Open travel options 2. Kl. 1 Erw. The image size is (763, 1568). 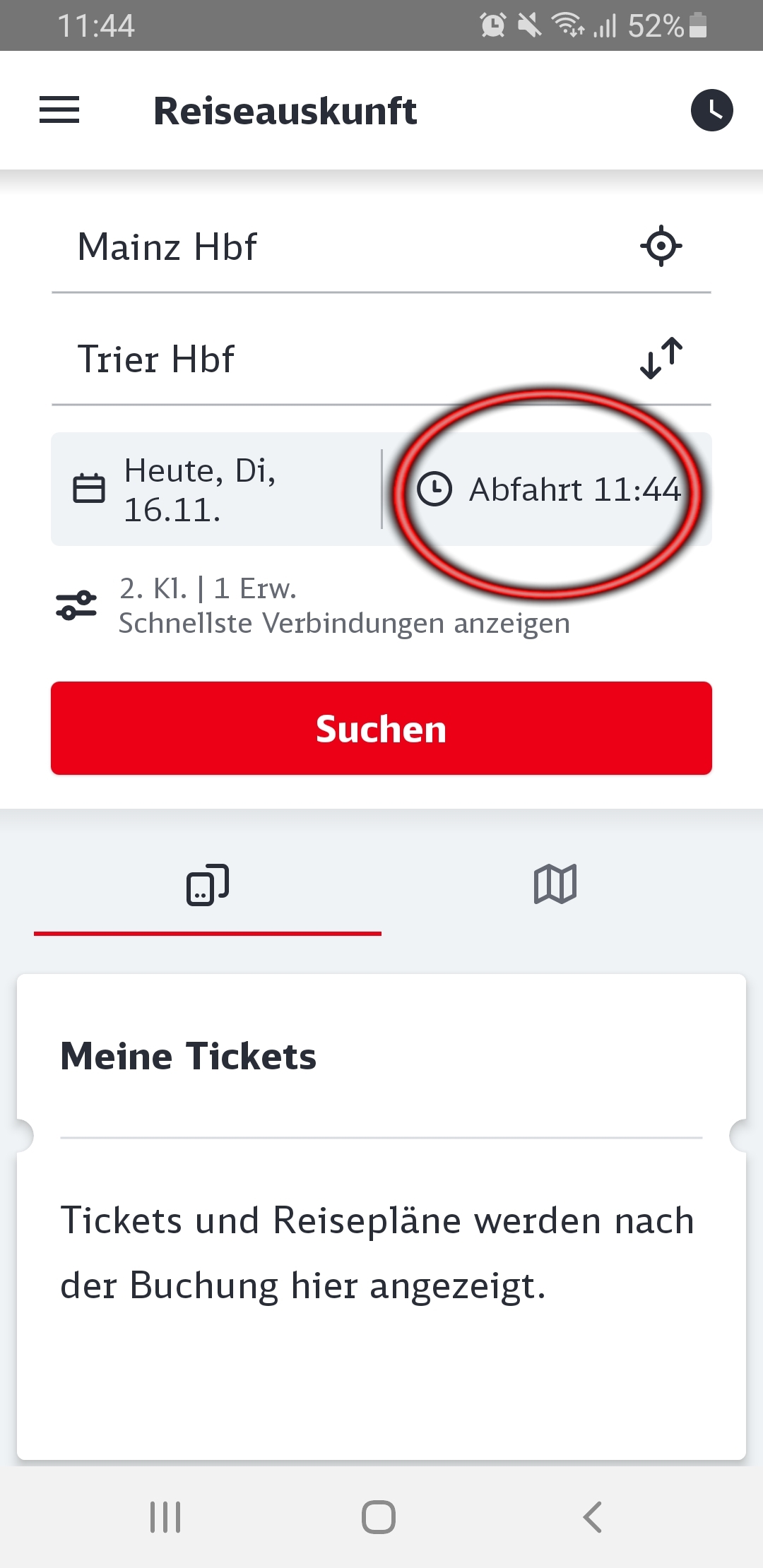(312, 606)
